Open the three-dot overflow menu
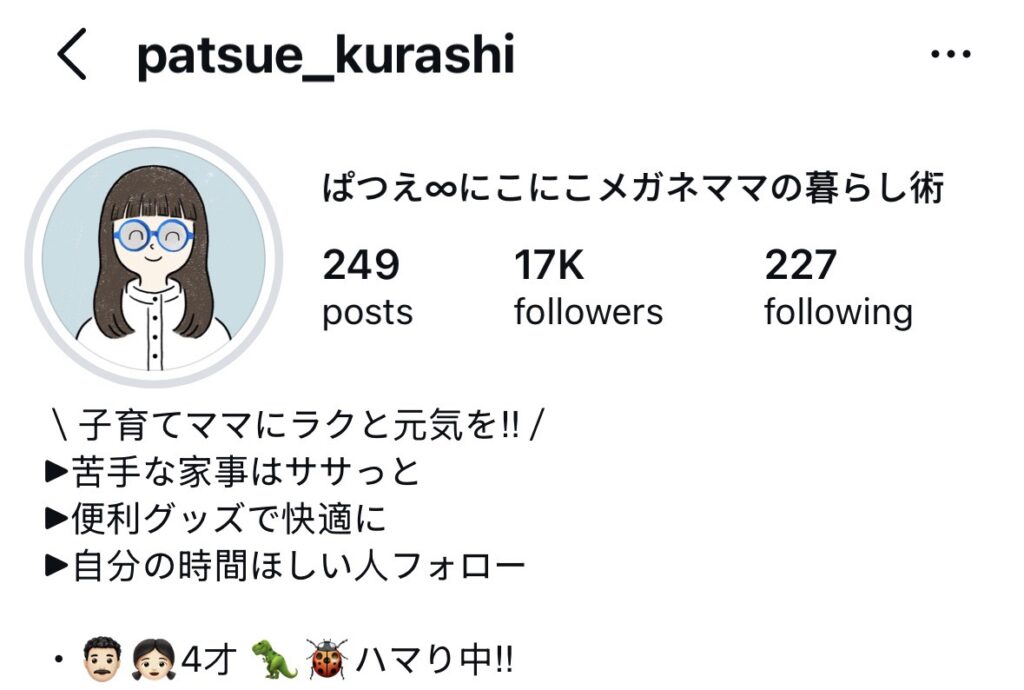 tap(950, 55)
